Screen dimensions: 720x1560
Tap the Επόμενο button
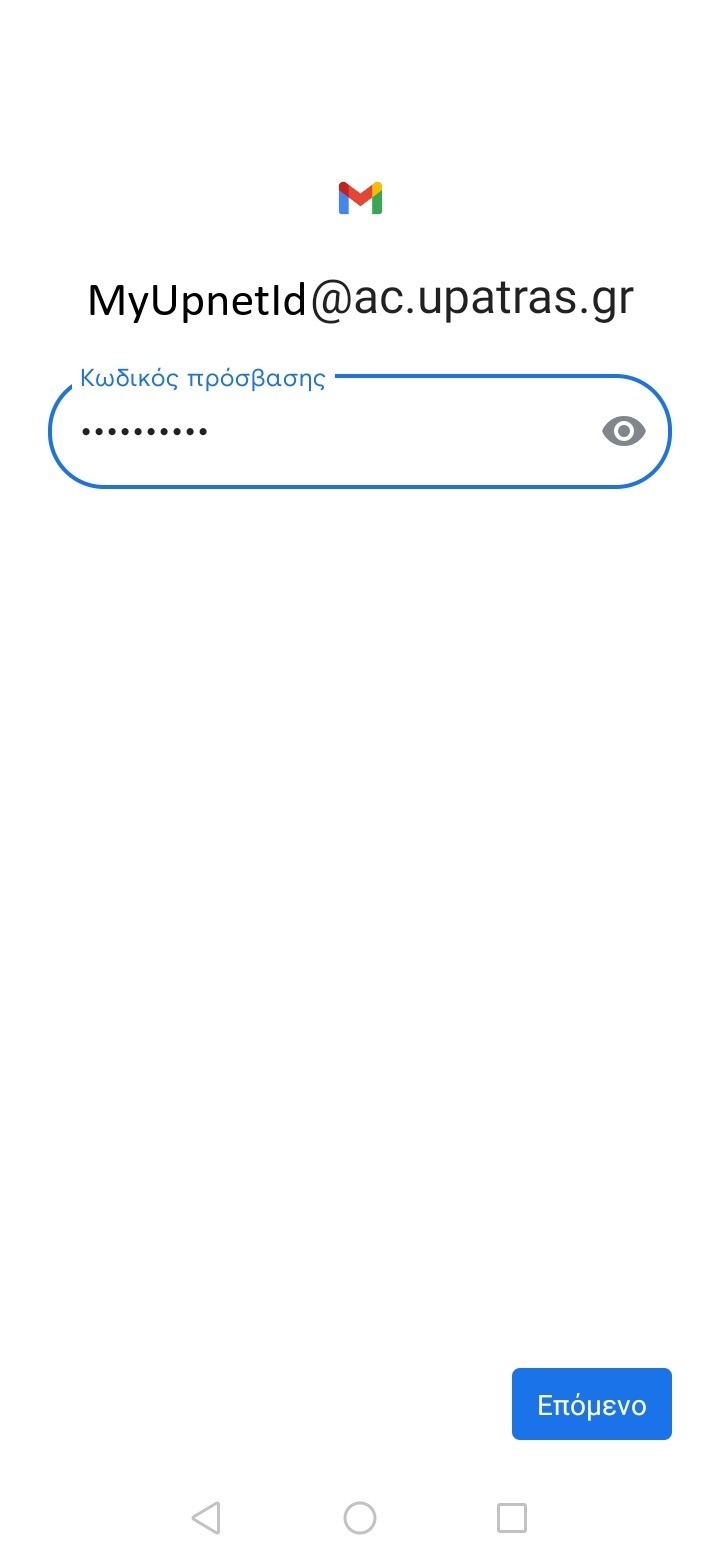591,1404
